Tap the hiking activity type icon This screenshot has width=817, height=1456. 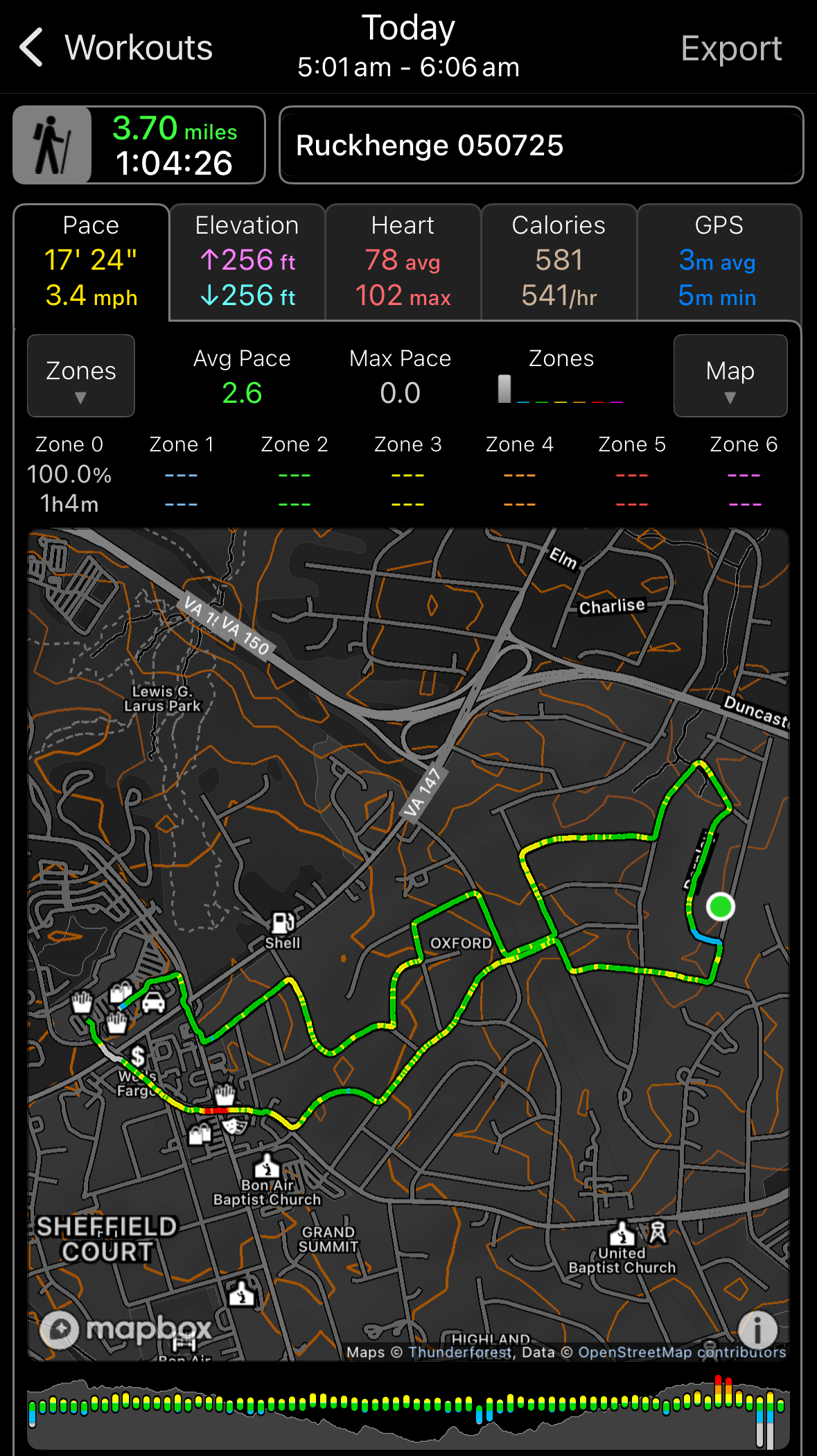[53, 146]
